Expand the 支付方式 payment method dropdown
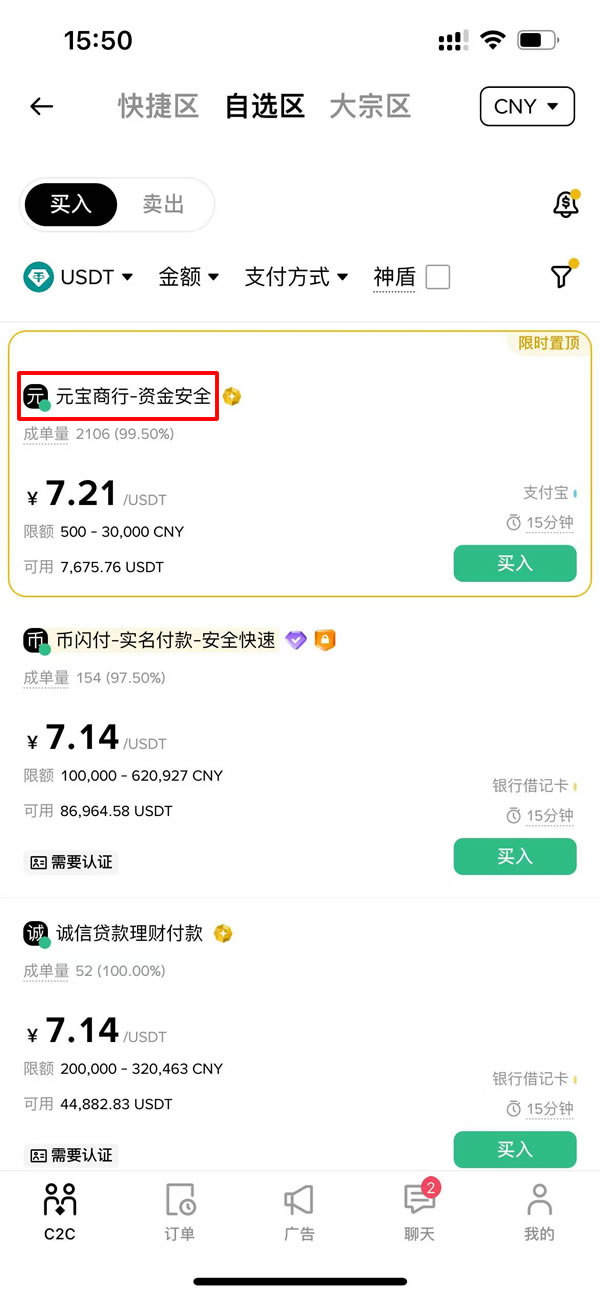600x1298 pixels. coord(296,277)
